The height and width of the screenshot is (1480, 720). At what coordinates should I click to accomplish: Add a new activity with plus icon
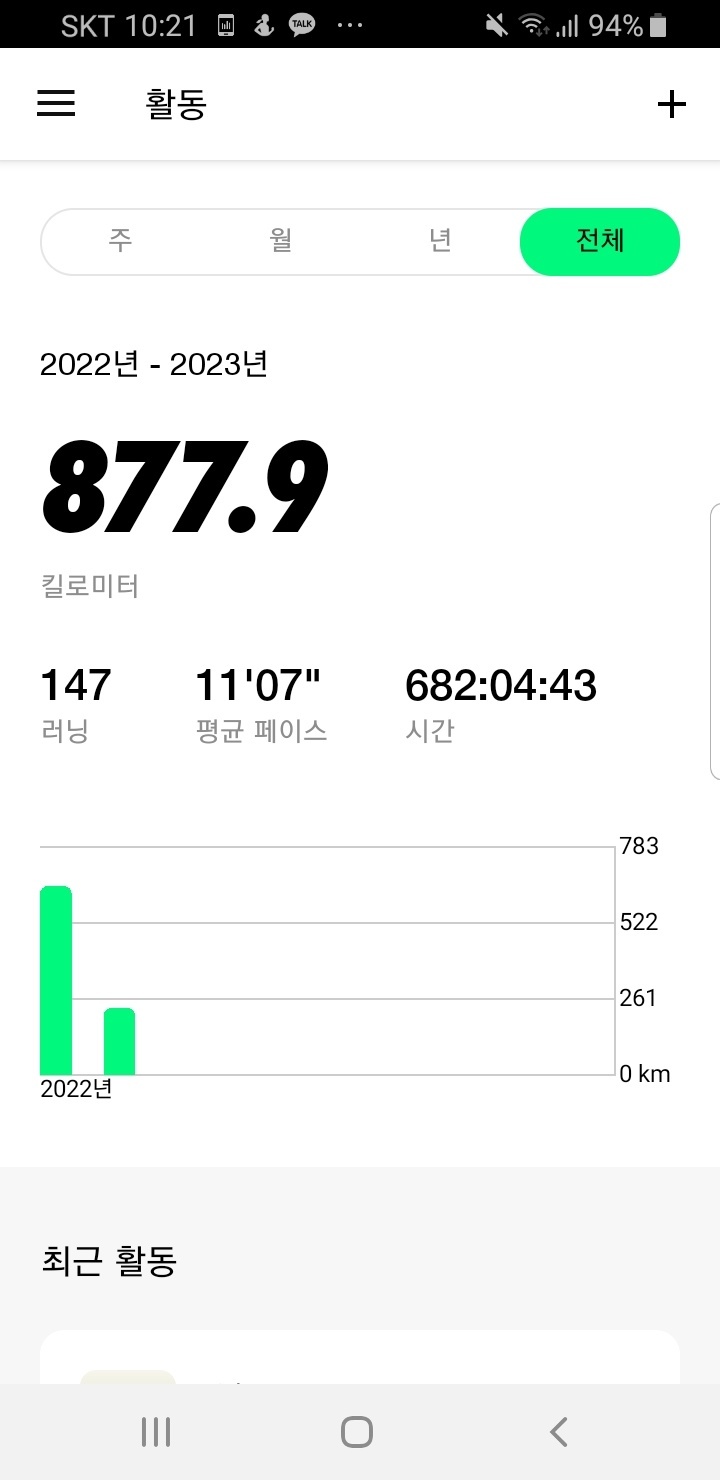click(671, 104)
